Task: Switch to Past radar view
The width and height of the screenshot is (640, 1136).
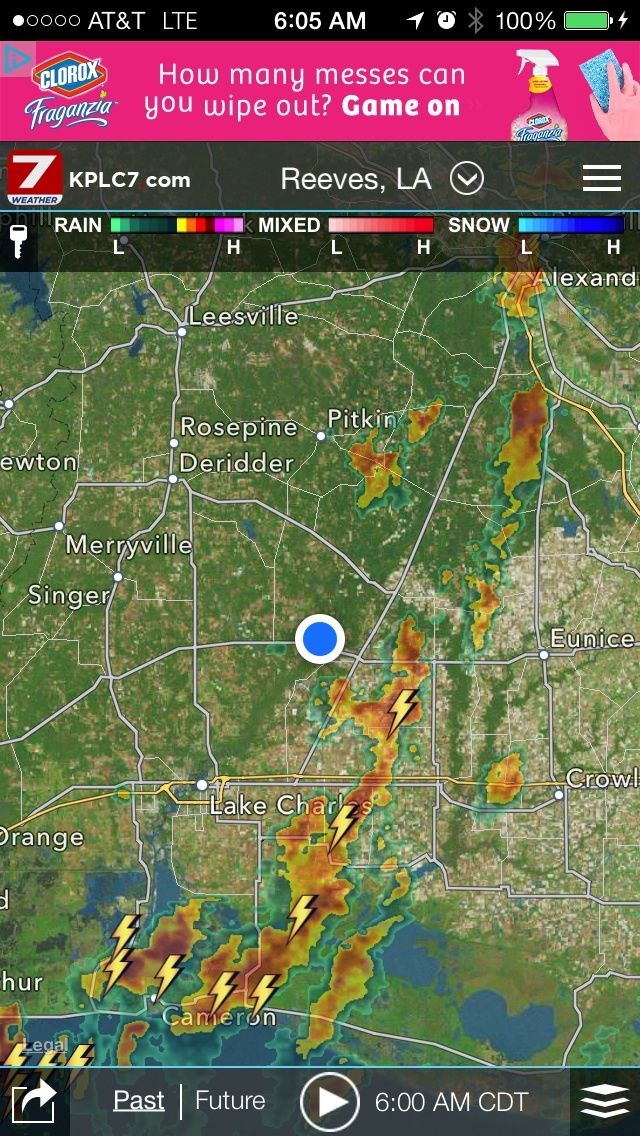Action: (138, 1101)
